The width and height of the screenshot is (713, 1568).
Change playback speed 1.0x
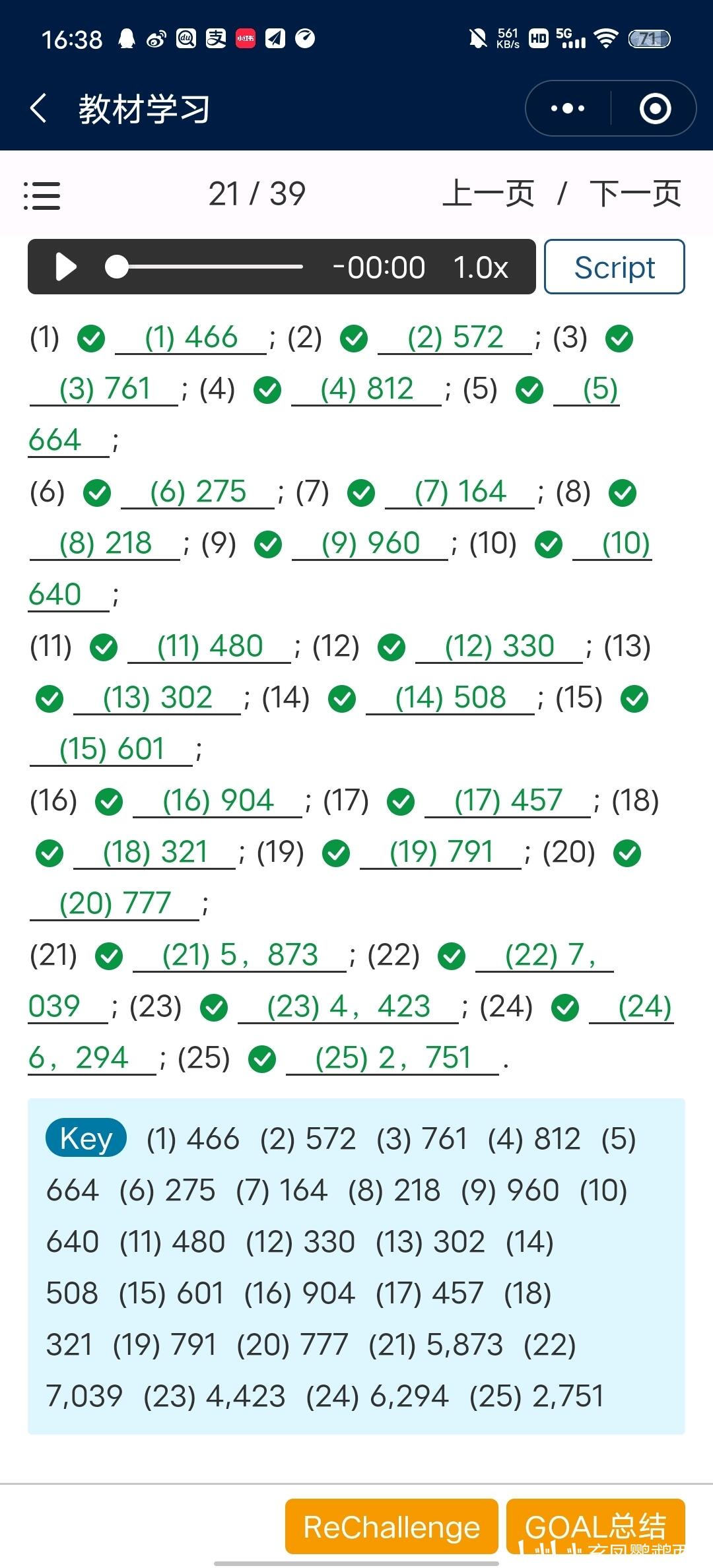481,267
